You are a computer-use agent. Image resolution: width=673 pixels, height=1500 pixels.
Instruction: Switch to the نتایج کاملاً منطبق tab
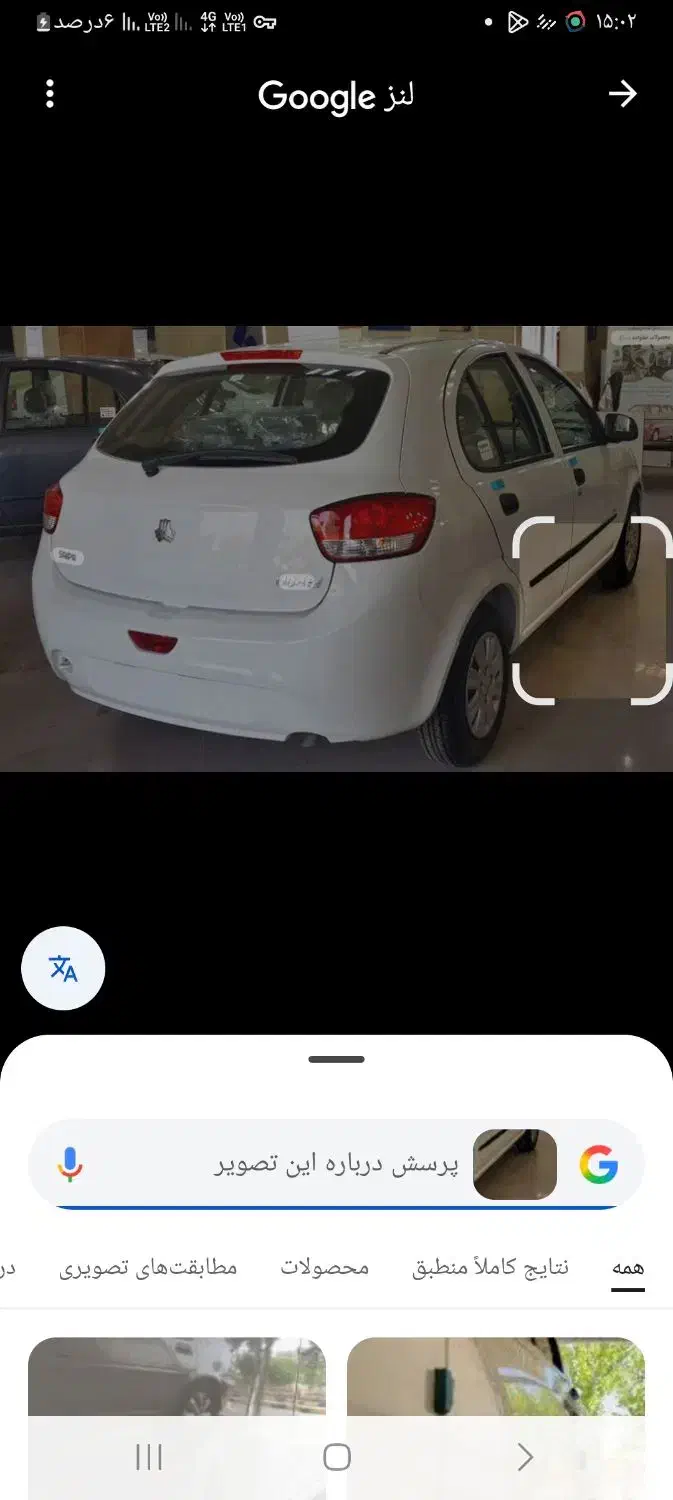[x=490, y=1268]
